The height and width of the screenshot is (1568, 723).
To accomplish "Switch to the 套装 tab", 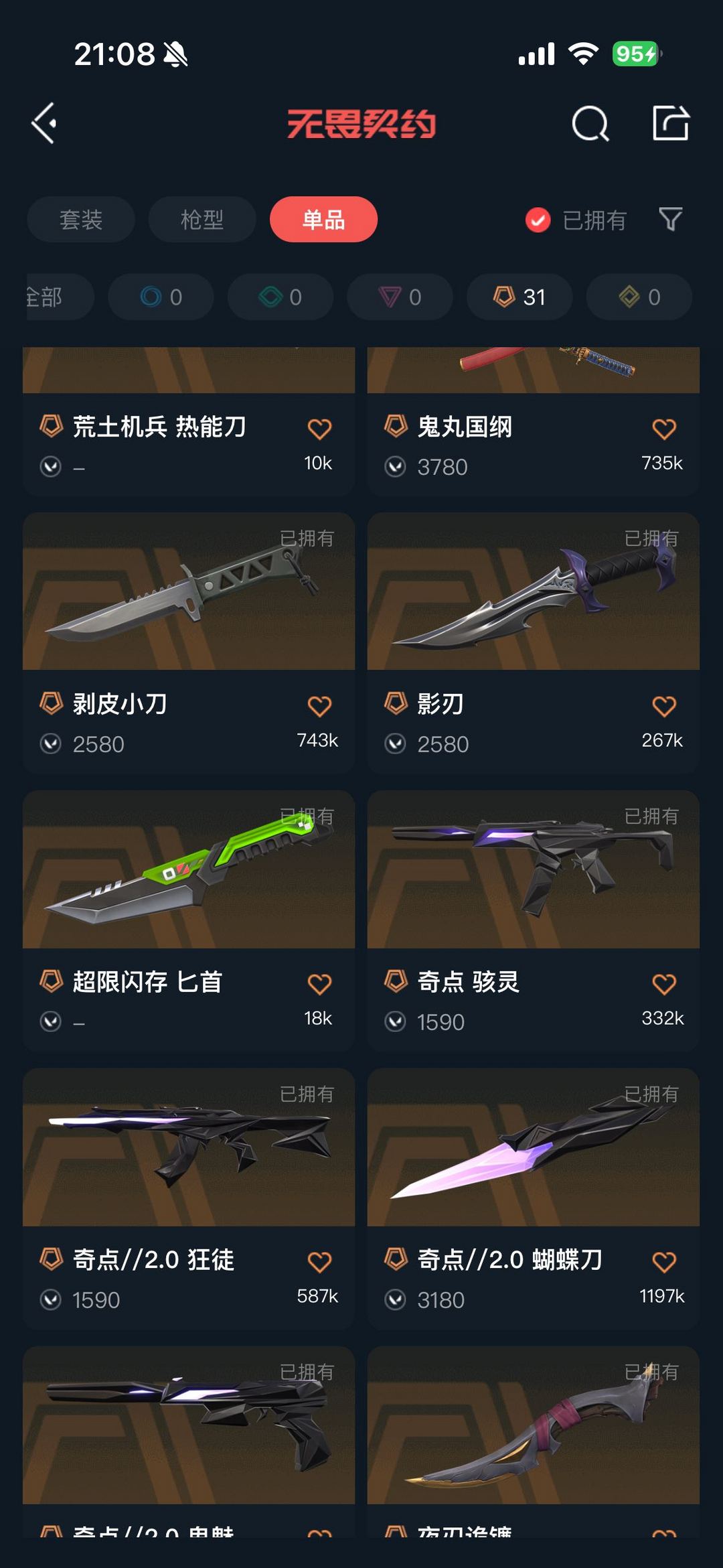I will click(x=80, y=219).
